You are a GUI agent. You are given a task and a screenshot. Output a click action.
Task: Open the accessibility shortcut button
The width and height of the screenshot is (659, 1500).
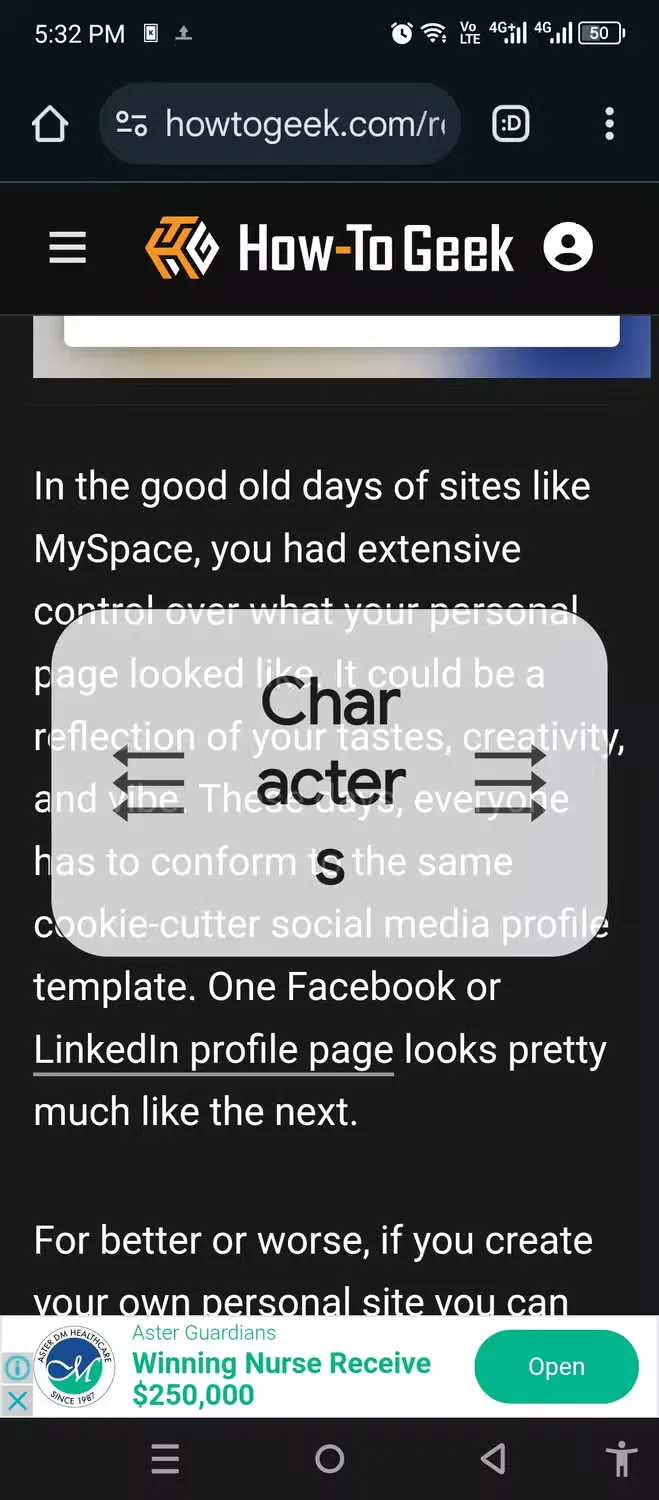(621, 1459)
